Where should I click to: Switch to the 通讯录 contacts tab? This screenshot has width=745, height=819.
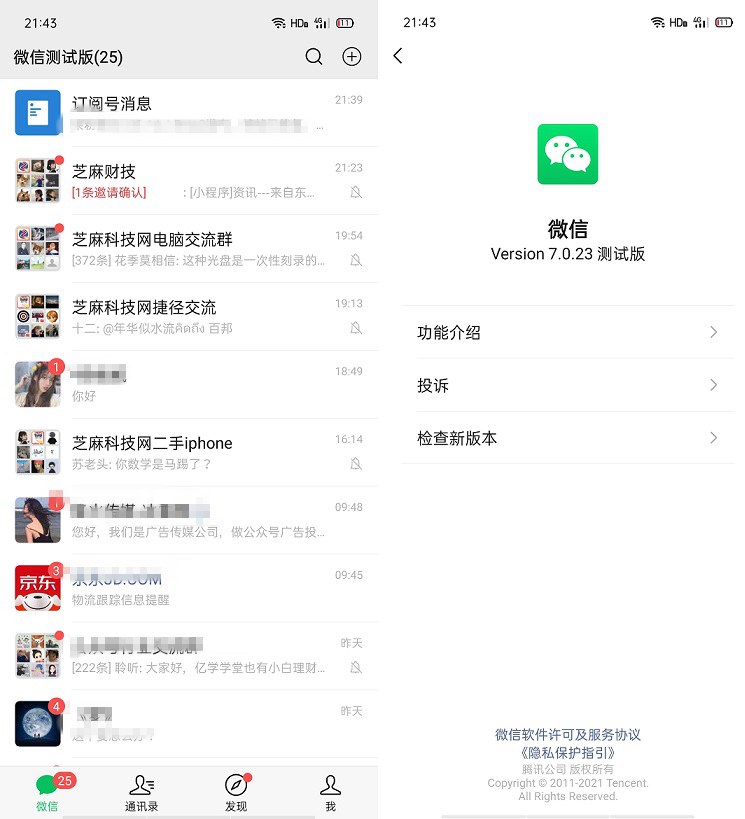142,792
